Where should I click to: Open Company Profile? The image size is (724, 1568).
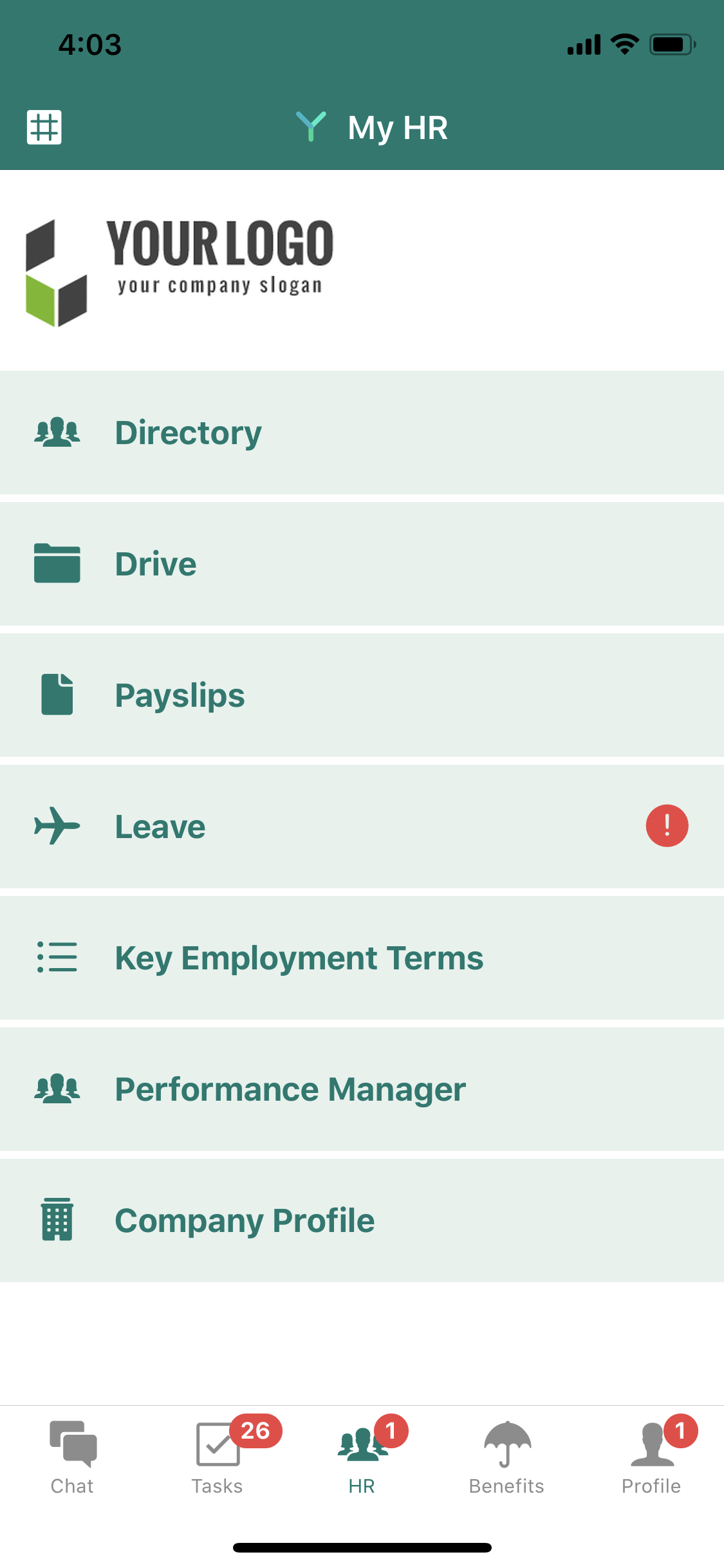click(x=362, y=1220)
